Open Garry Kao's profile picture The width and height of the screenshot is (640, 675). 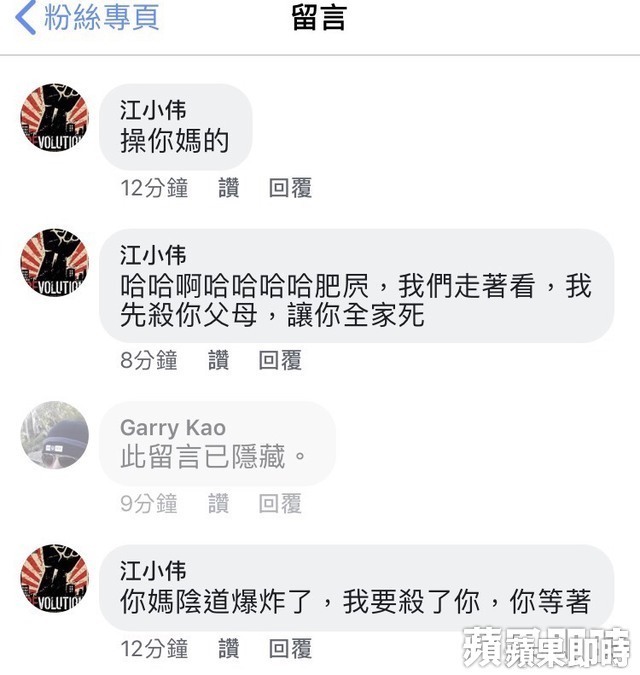click(x=55, y=436)
